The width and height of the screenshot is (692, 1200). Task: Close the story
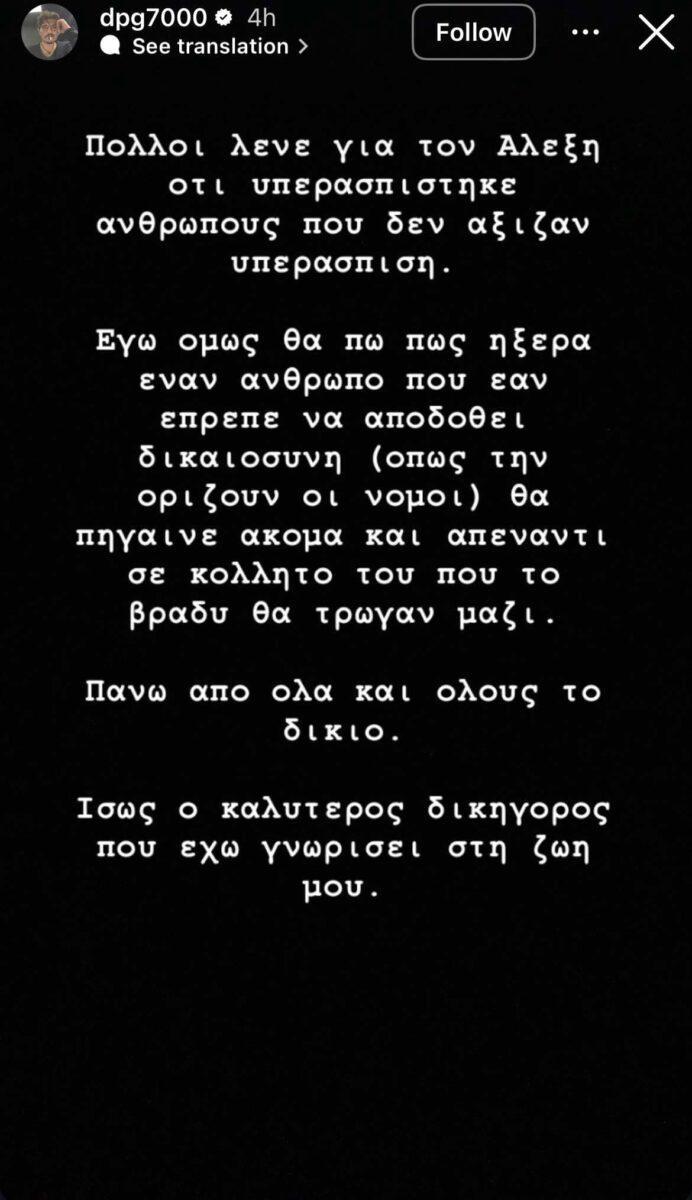[x=656, y=32]
